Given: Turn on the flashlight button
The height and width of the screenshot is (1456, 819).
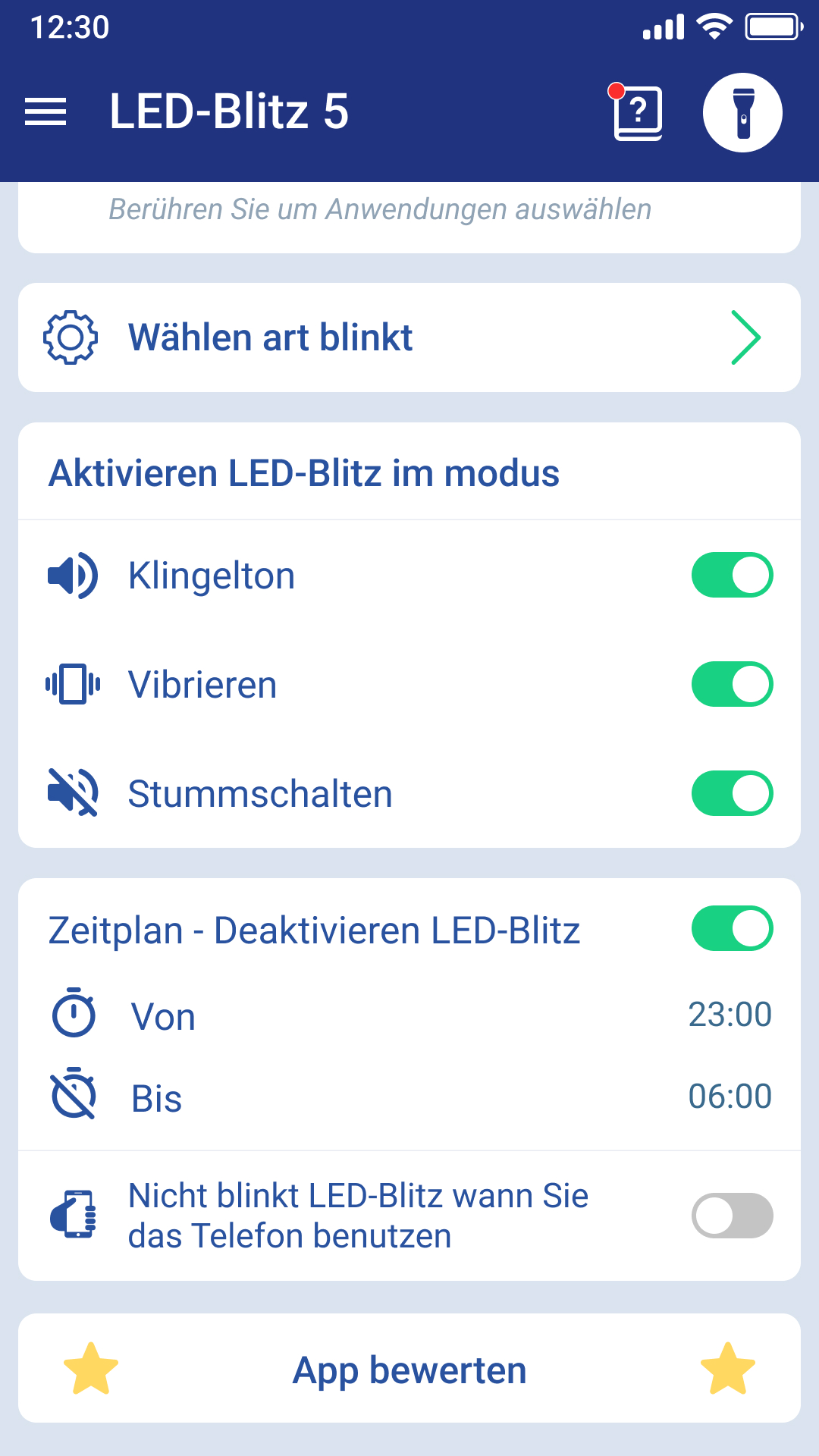Looking at the screenshot, I should 742,112.
